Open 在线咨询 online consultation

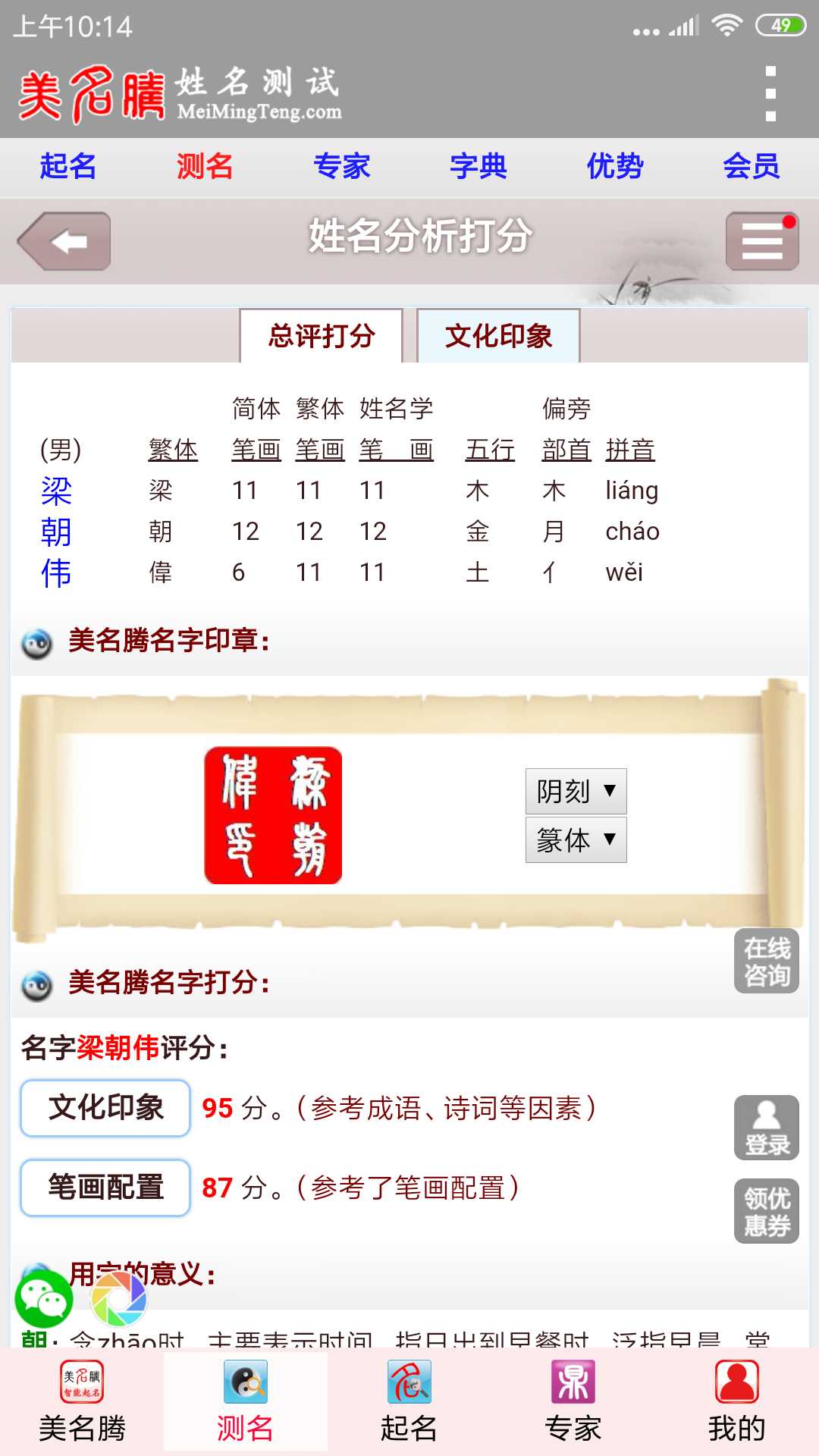pyautogui.click(x=767, y=961)
